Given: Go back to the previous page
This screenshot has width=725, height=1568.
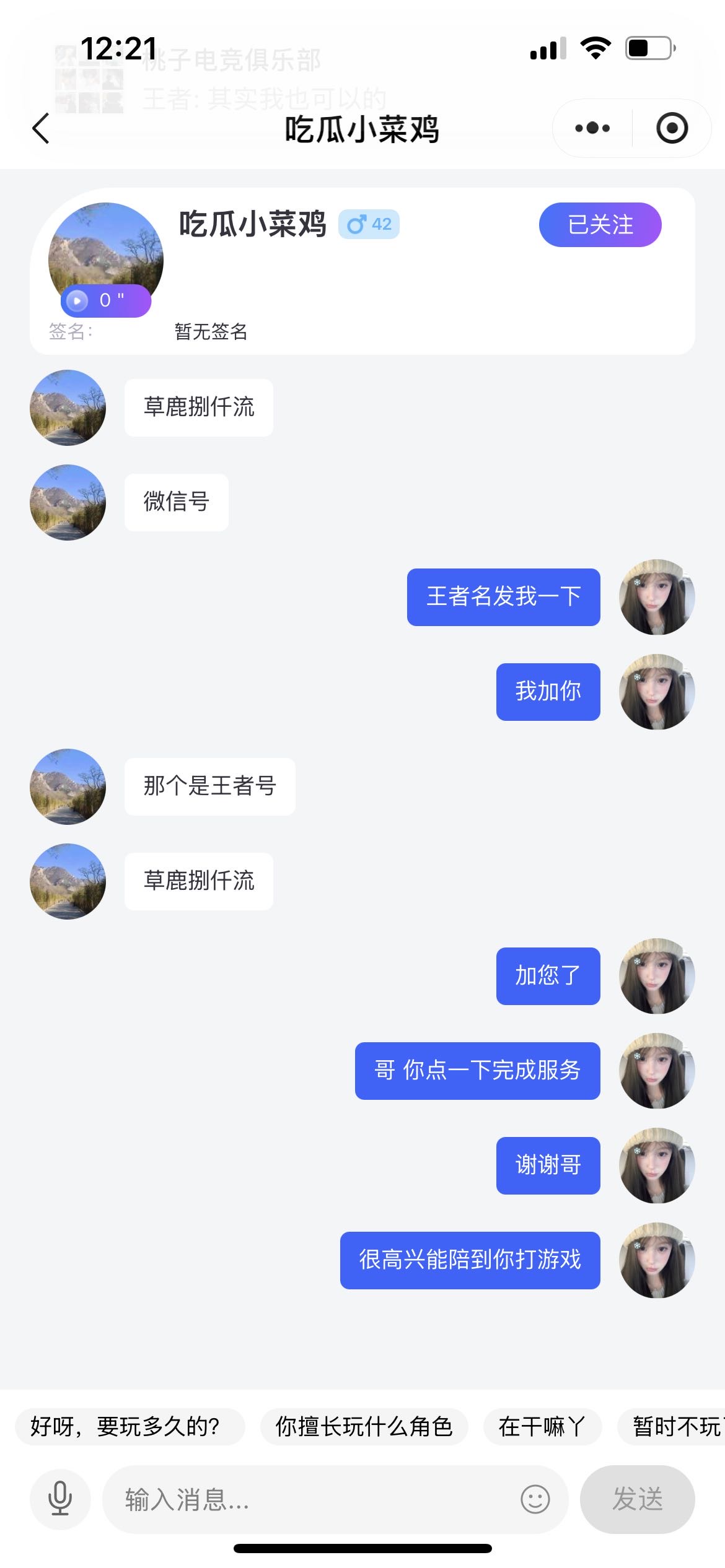Looking at the screenshot, I should 41,129.
